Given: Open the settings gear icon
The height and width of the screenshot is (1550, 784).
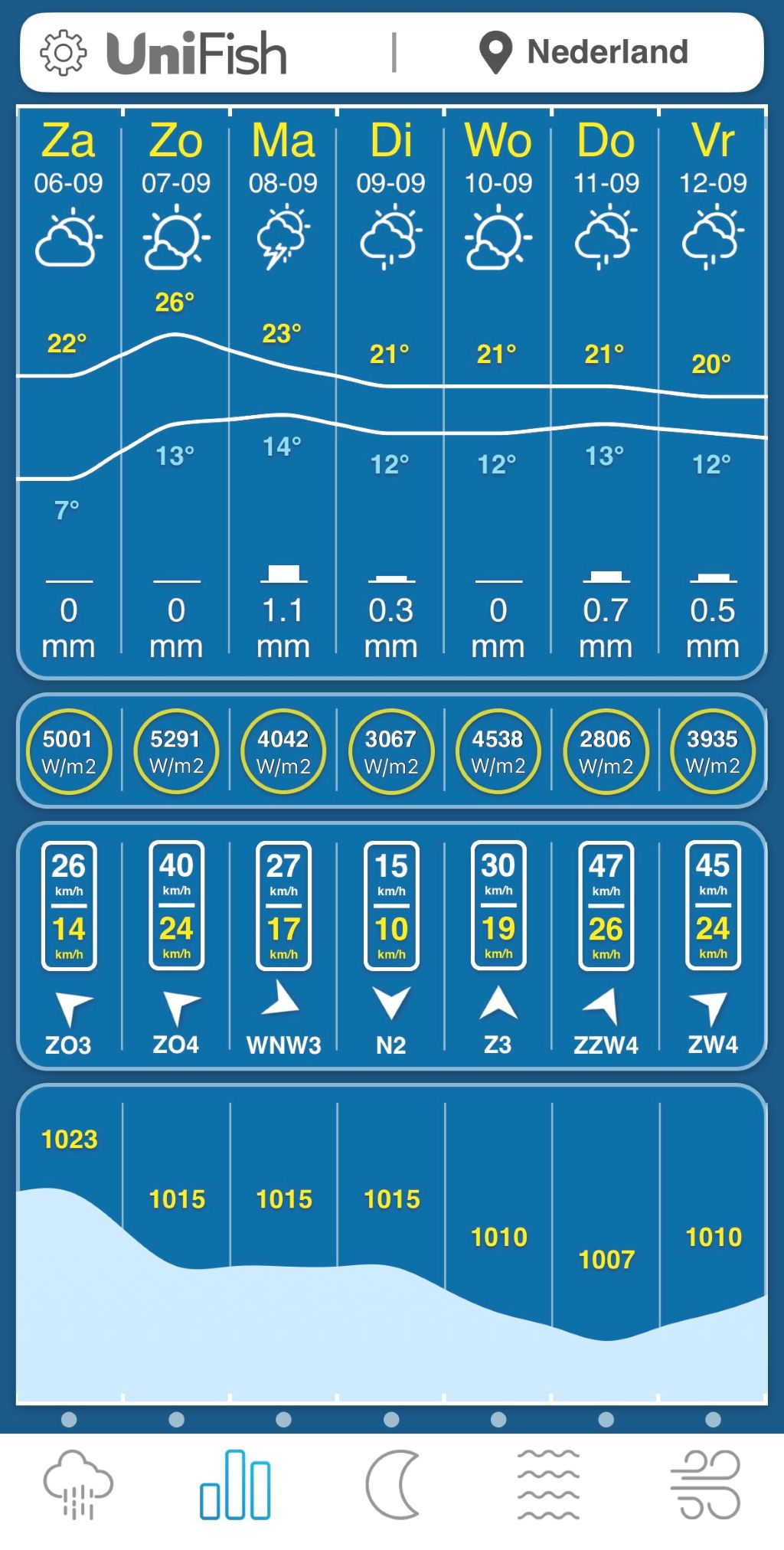Looking at the screenshot, I should pyautogui.click(x=63, y=53).
